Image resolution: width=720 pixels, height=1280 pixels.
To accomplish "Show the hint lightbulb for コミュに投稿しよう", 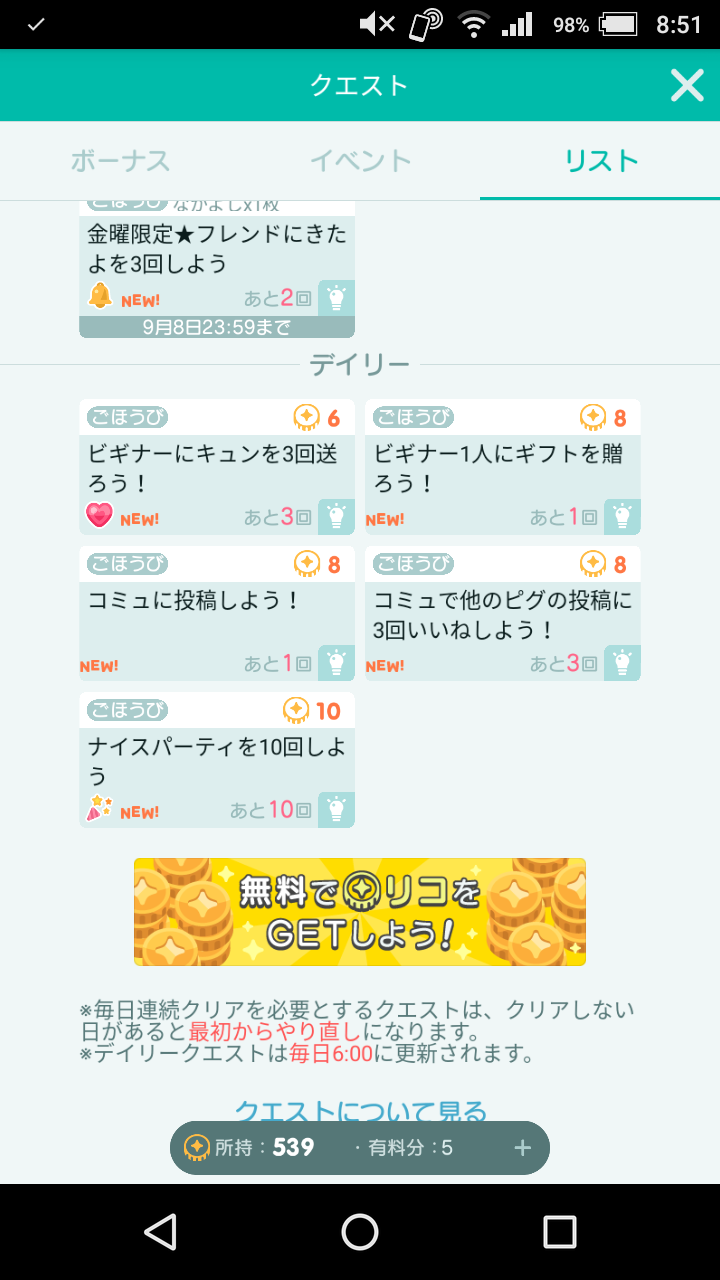I will point(336,663).
